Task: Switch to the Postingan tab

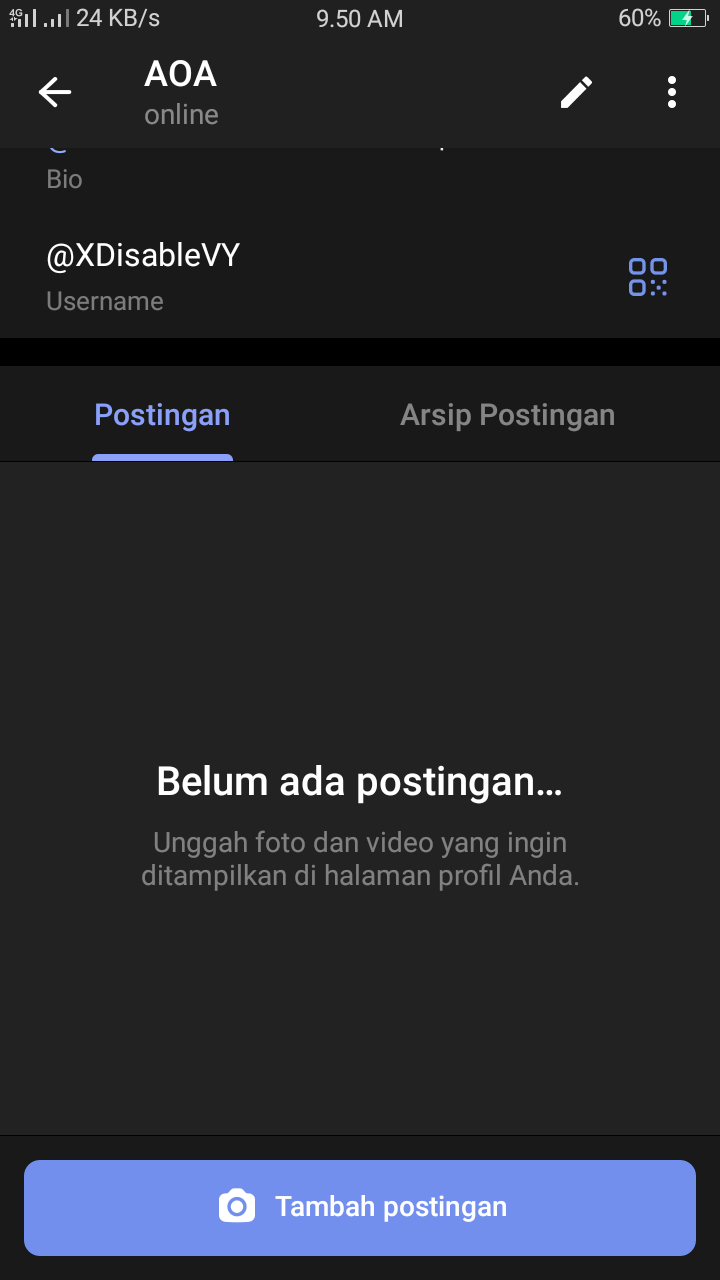Action: point(162,416)
